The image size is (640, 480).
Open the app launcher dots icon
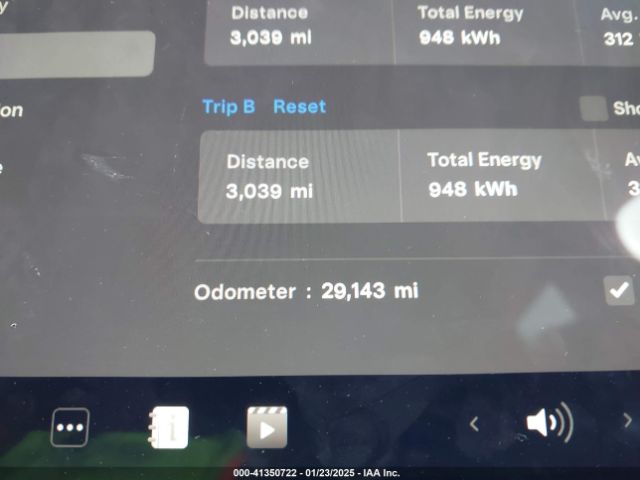70,427
